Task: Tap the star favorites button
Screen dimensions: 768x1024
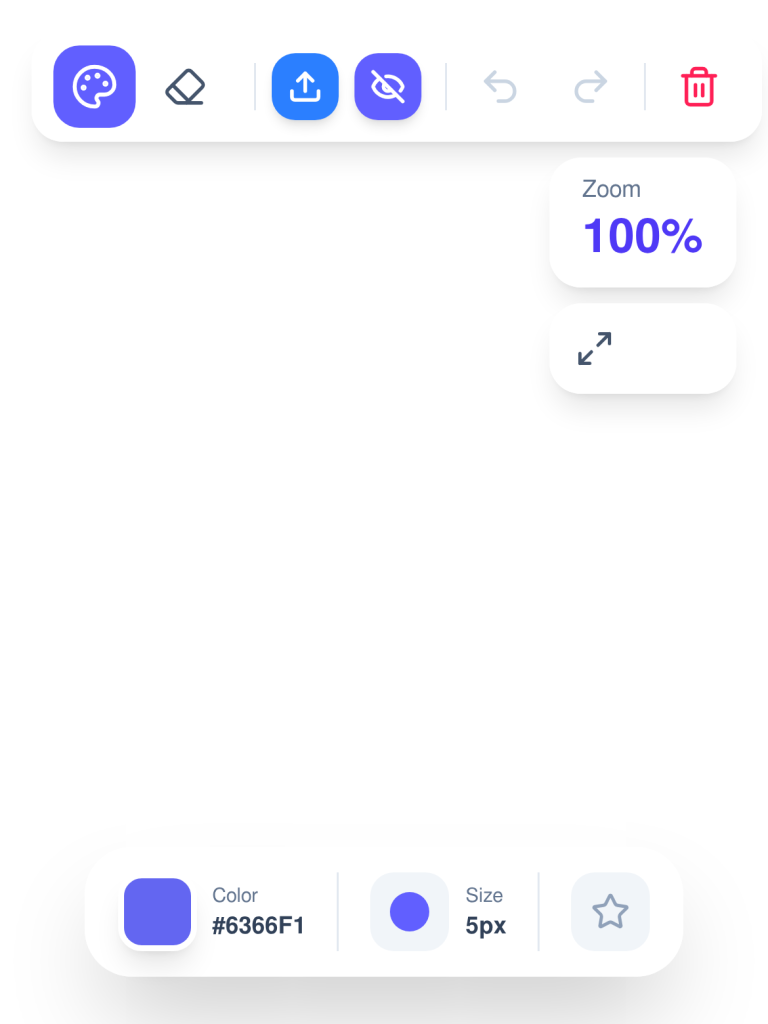Action: point(610,912)
